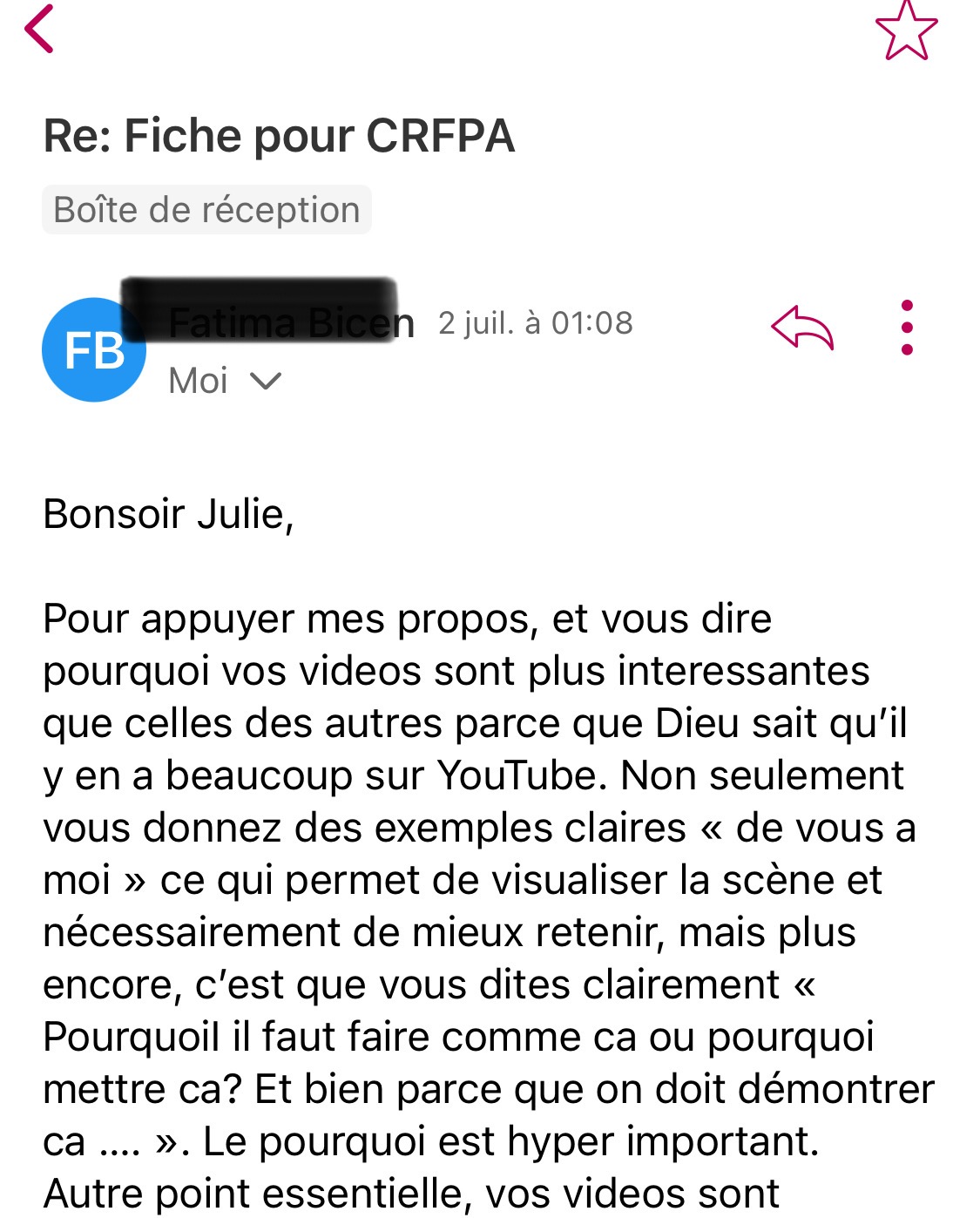Open the FB sender avatar
Screen dimensions: 980x1218
[x=94, y=350]
